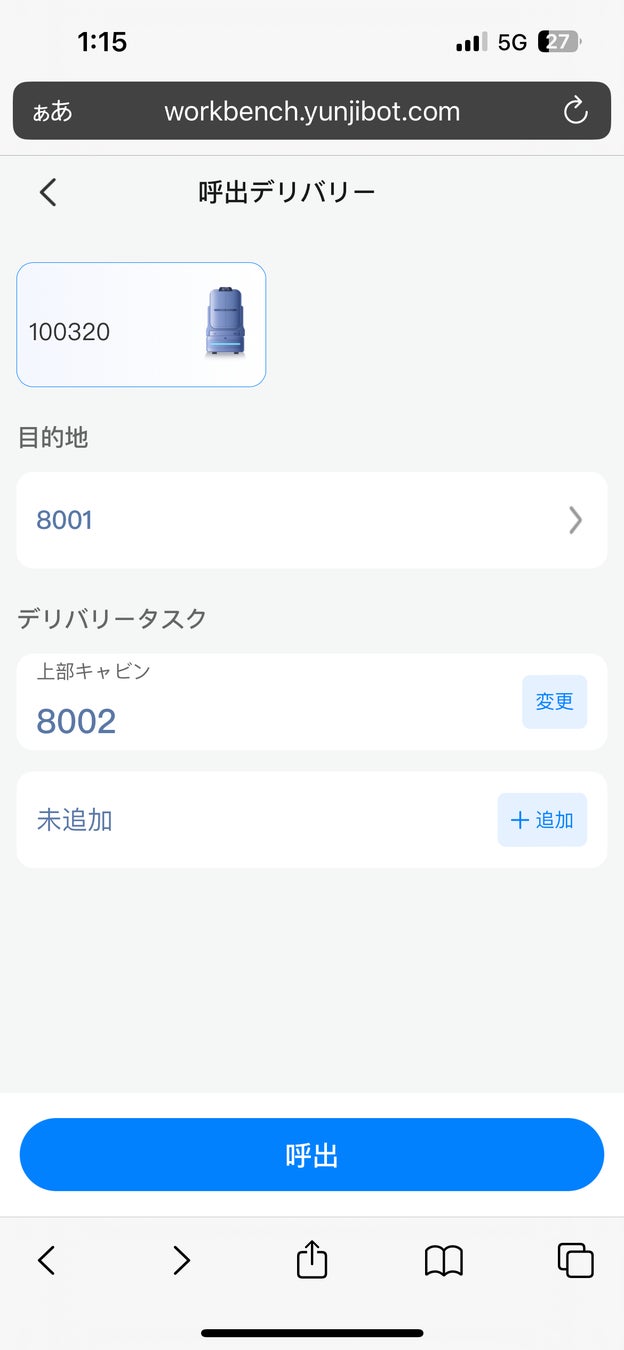Go to the previous page in Safari
The width and height of the screenshot is (624, 1350).
(x=47, y=1260)
